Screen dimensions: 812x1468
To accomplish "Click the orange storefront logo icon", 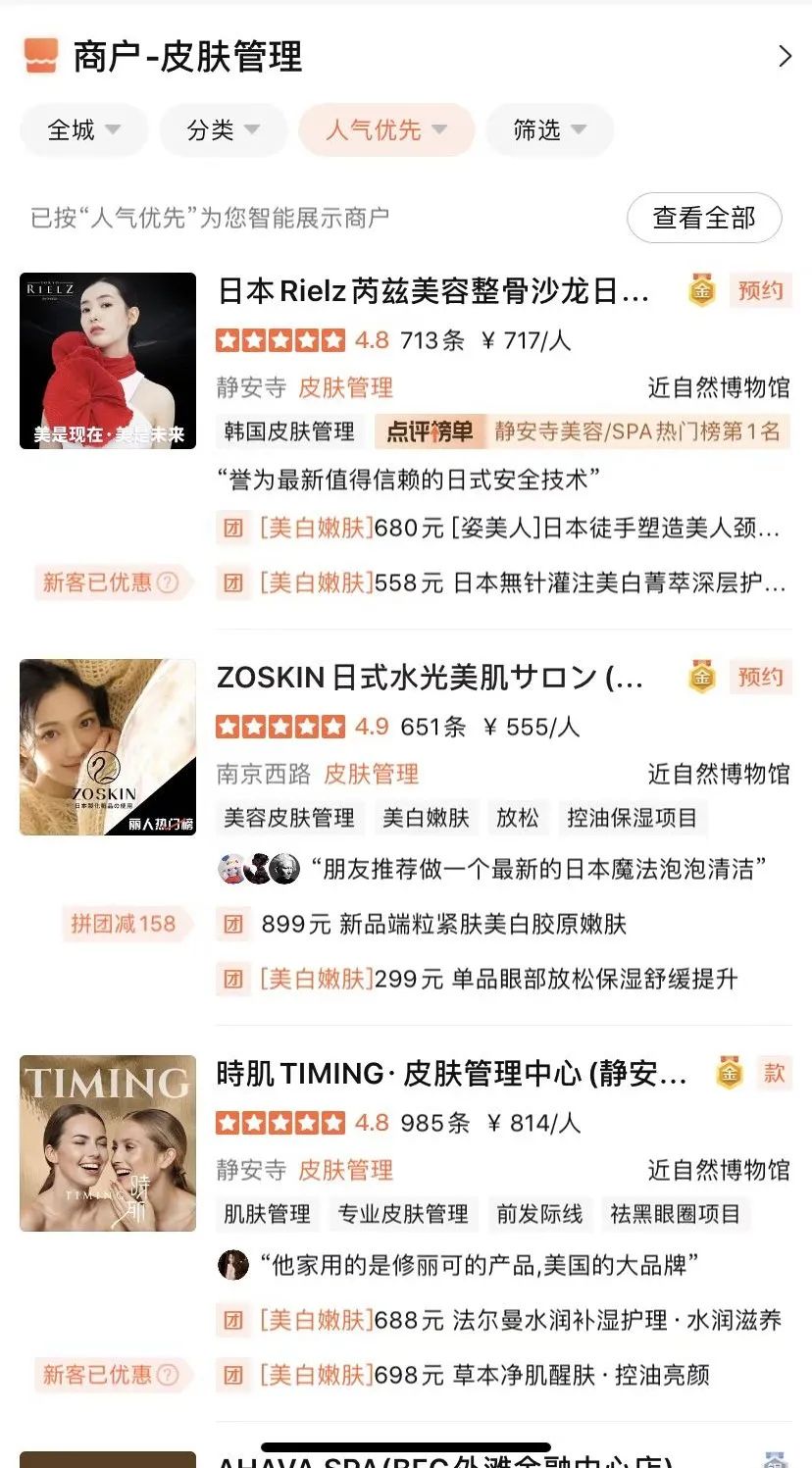I will point(40,56).
